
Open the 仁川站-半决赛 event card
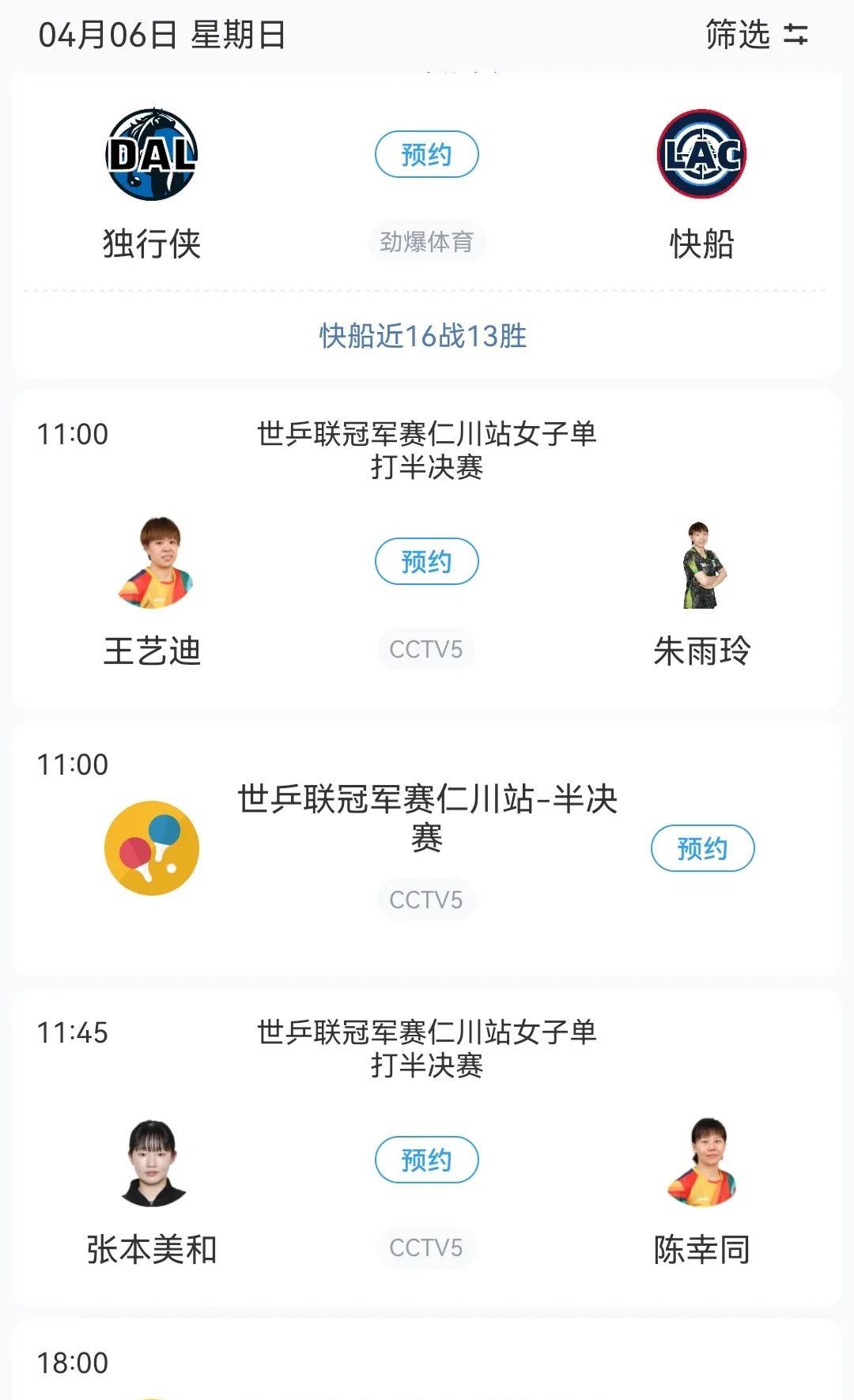pos(427,848)
